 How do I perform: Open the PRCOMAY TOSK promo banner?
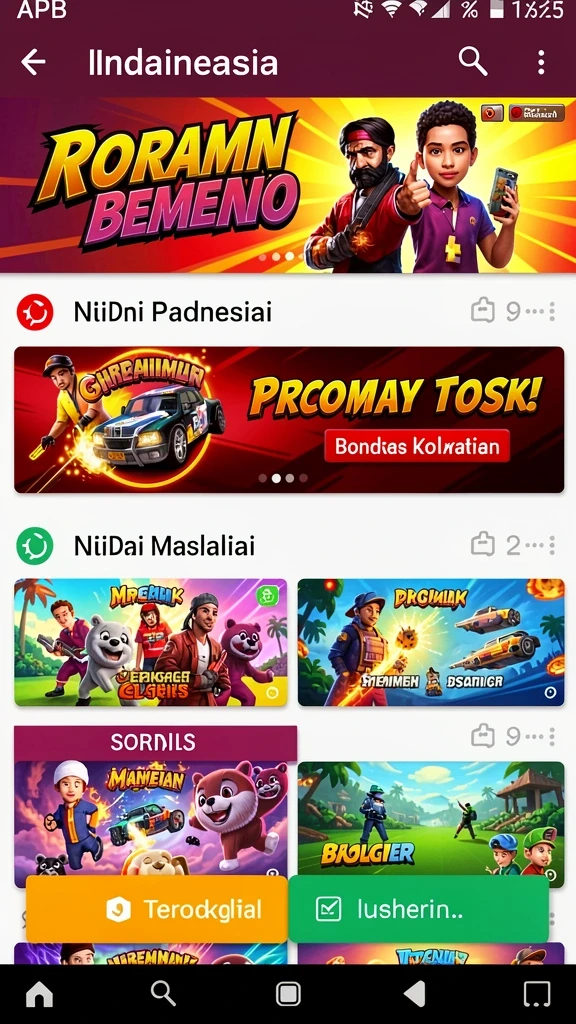289,420
